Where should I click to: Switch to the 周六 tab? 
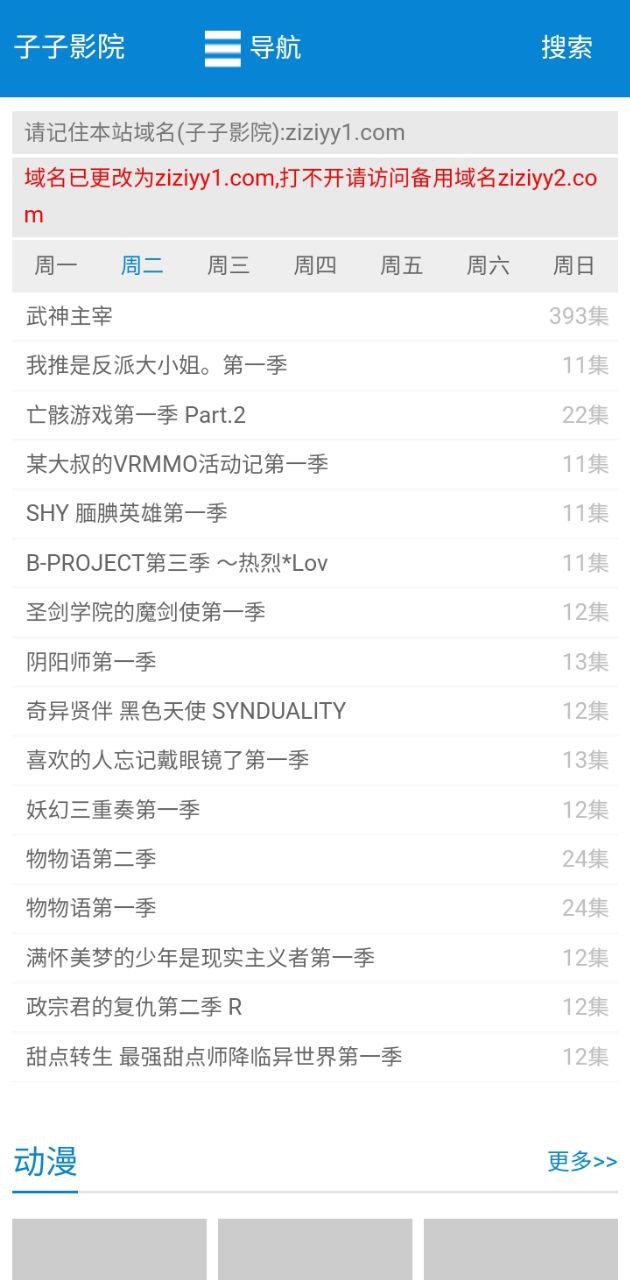pos(488,266)
